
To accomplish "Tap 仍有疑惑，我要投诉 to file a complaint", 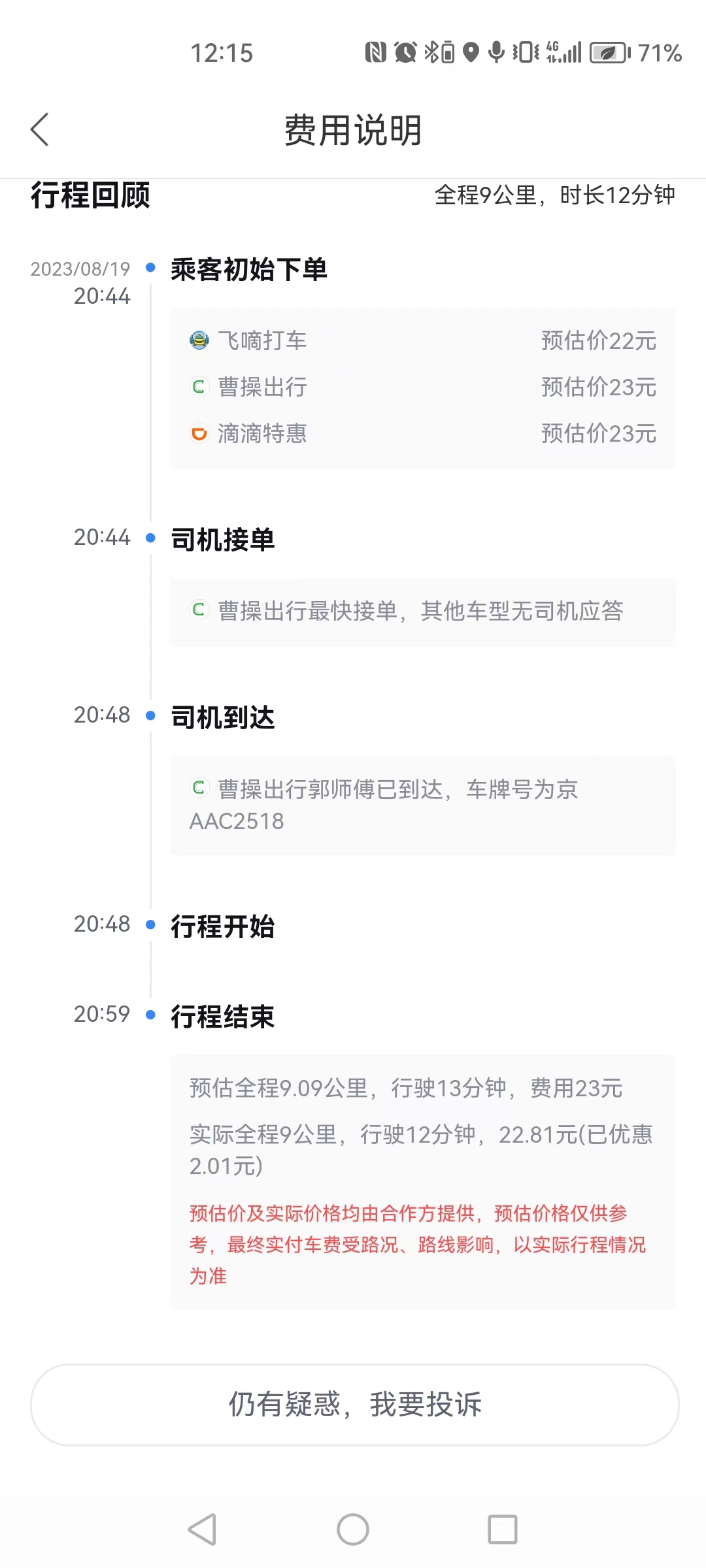I will click(x=354, y=1404).
